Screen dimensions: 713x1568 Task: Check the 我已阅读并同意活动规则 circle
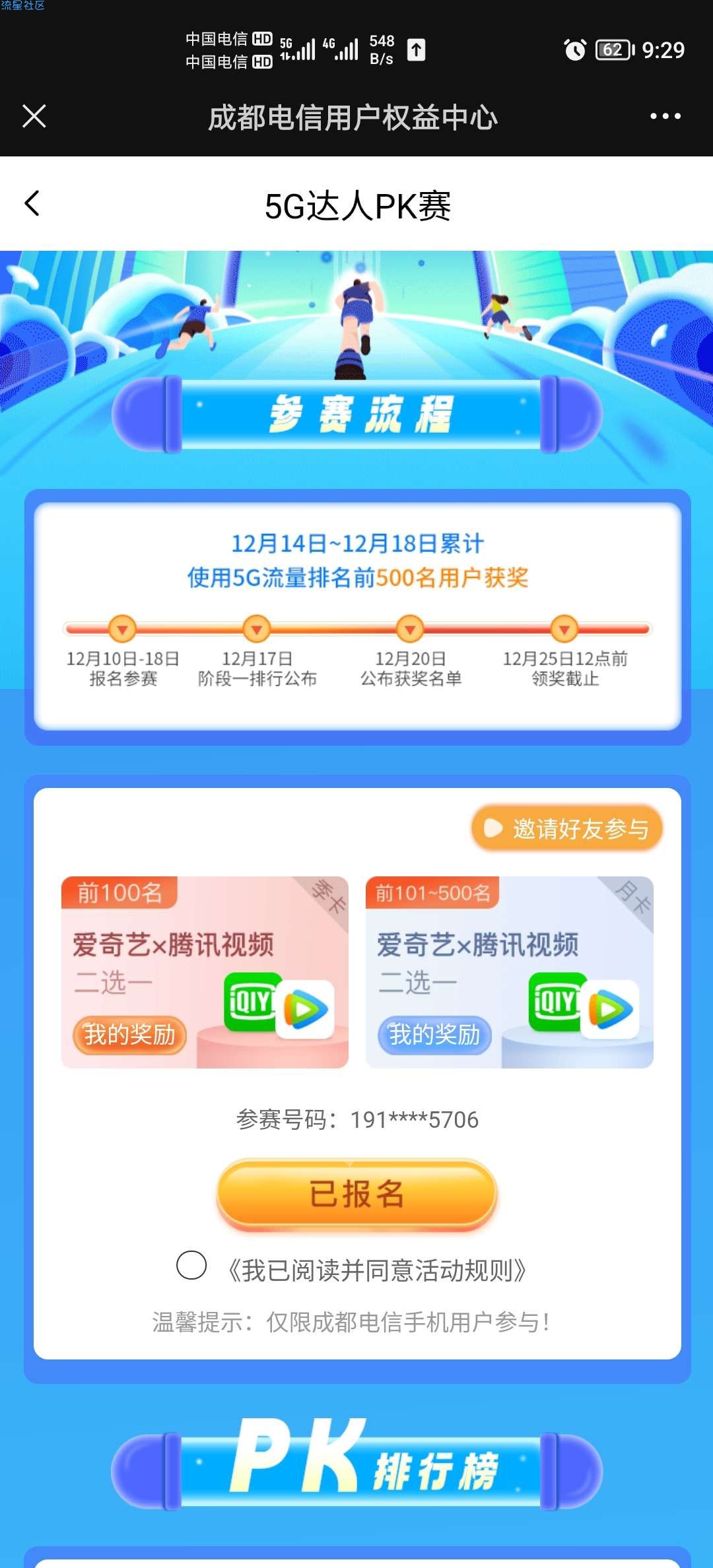pyautogui.click(x=191, y=1265)
